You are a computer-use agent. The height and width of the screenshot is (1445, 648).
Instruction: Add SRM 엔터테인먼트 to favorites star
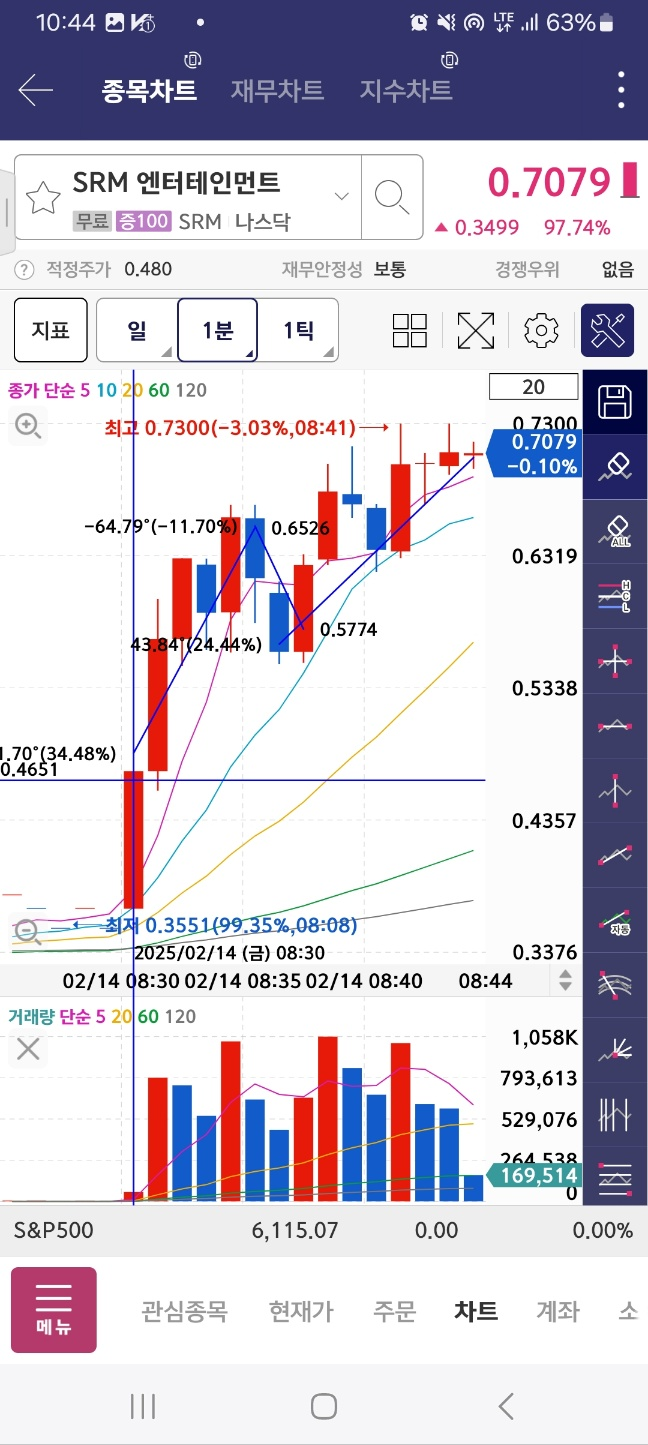[43, 198]
